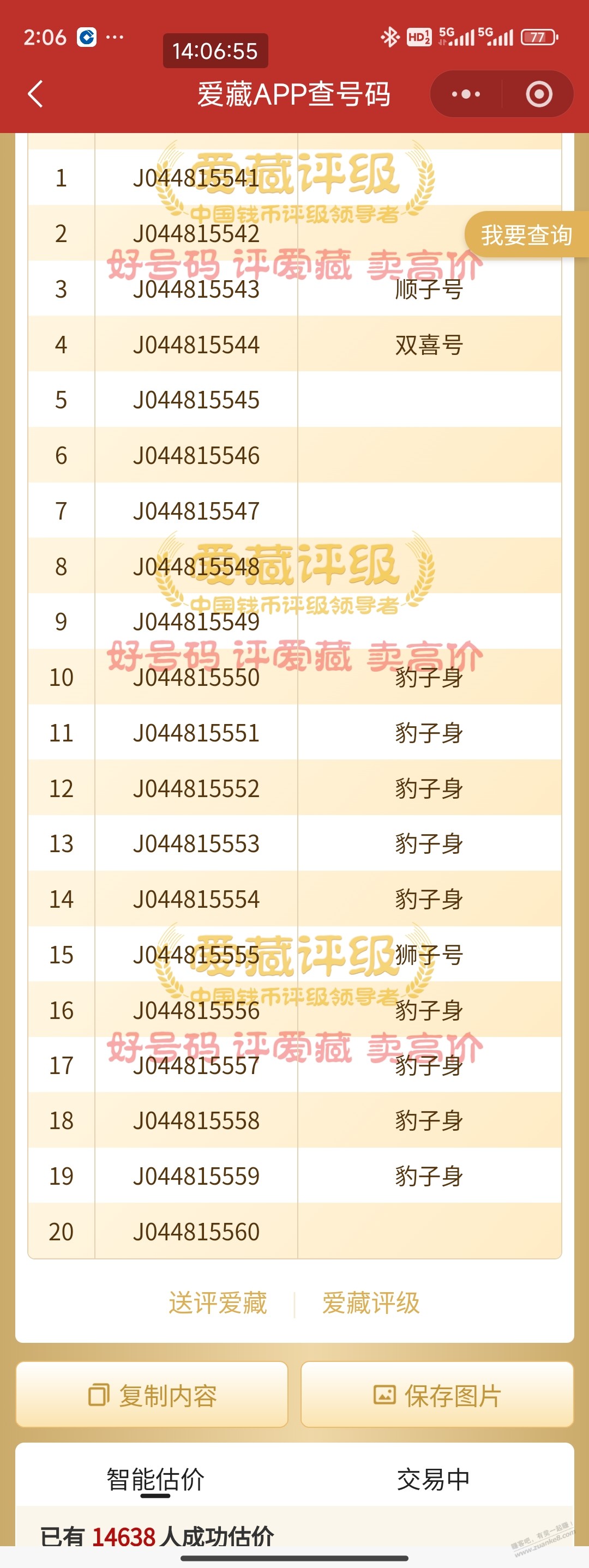
Task: Close the mini program with the circle icon
Action: coord(538,94)
